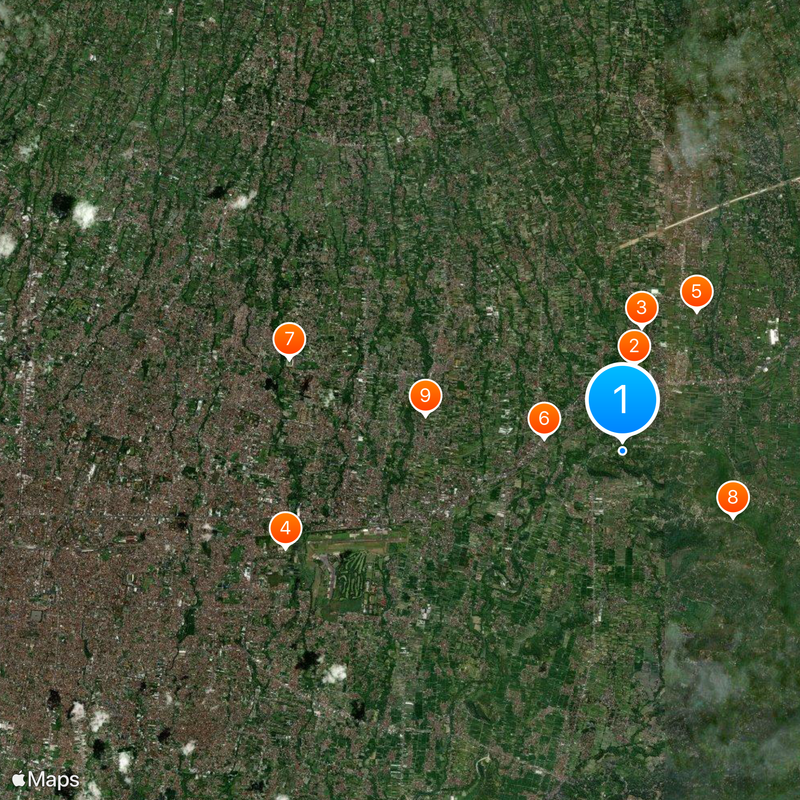This screenshot has width=800, height=800.
Task: Open the Apple Maps attribution link
Action: click(x=46, y=778)
